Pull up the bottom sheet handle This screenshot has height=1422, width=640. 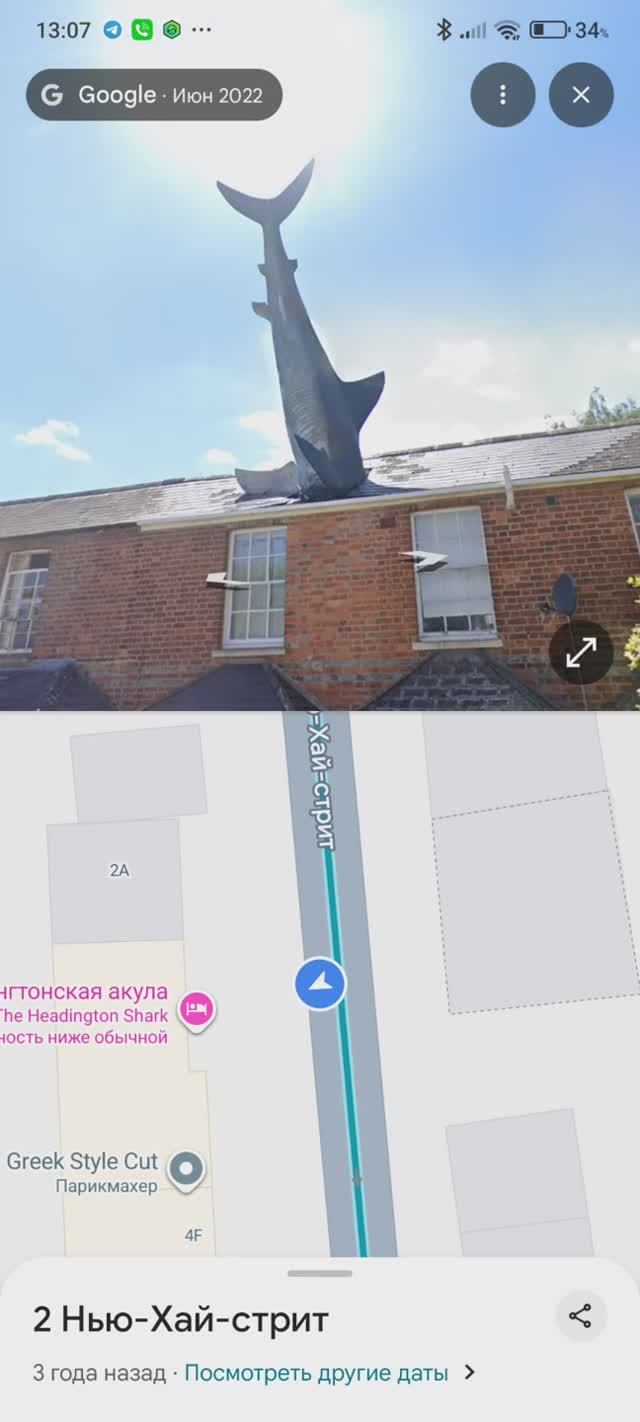[320, 1273]
